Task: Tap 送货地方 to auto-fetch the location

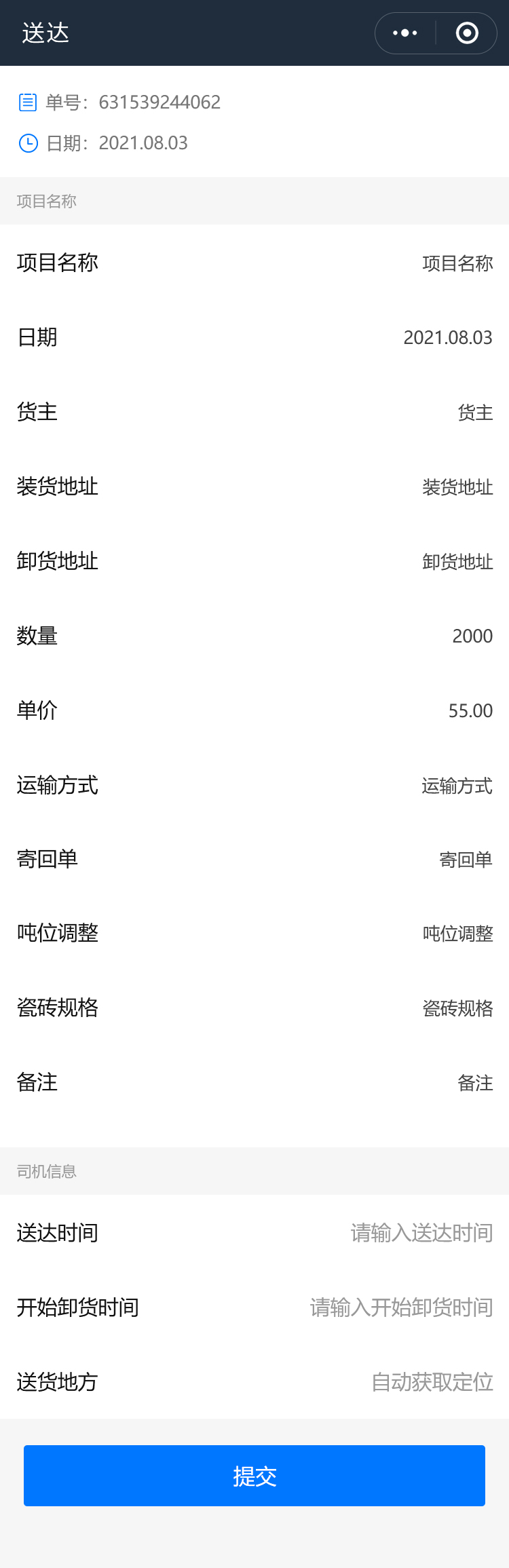Action: (432, 1382)
